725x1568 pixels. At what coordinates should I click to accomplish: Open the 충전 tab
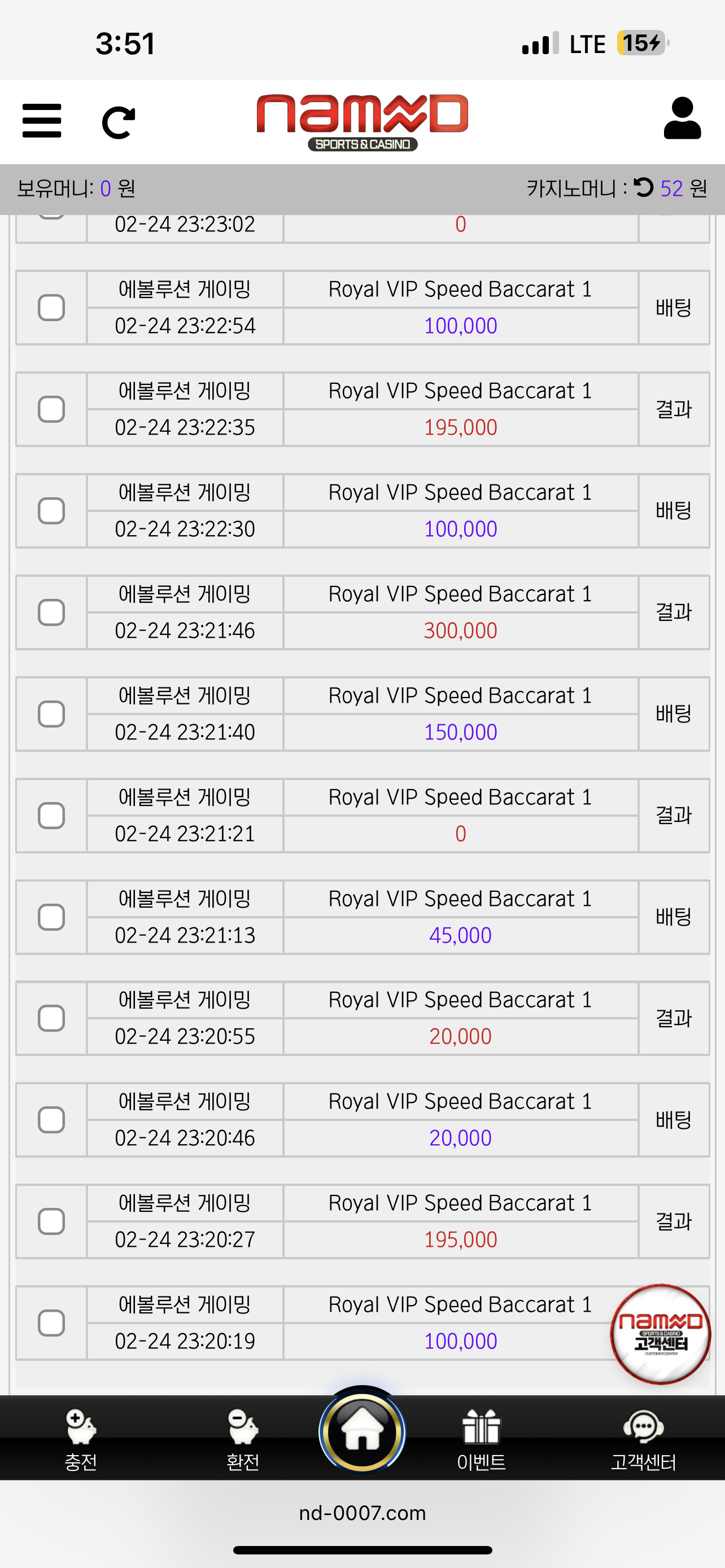coord(80,1439)
